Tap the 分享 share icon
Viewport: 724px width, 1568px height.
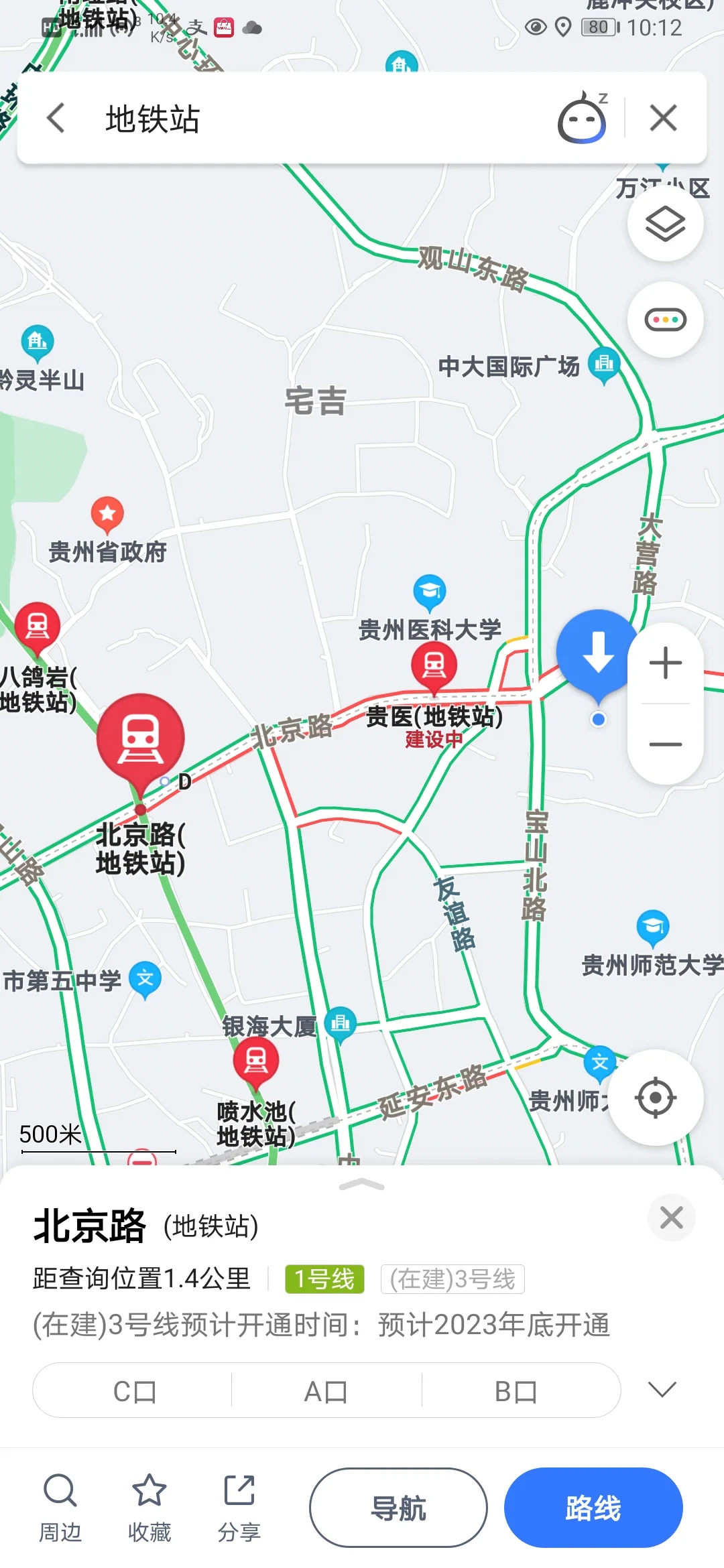[239, 1508]
